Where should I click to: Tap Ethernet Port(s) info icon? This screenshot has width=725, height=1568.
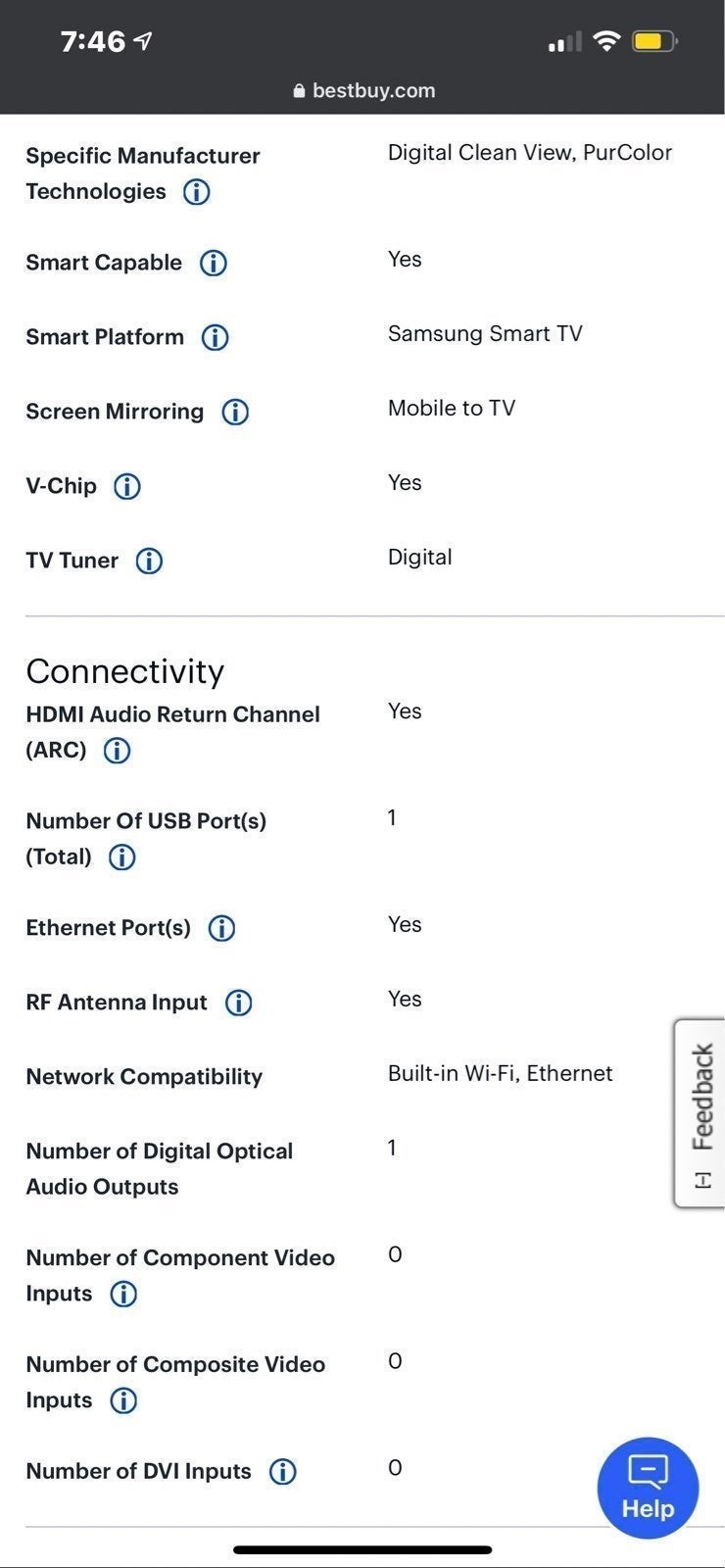pos(221,928)
